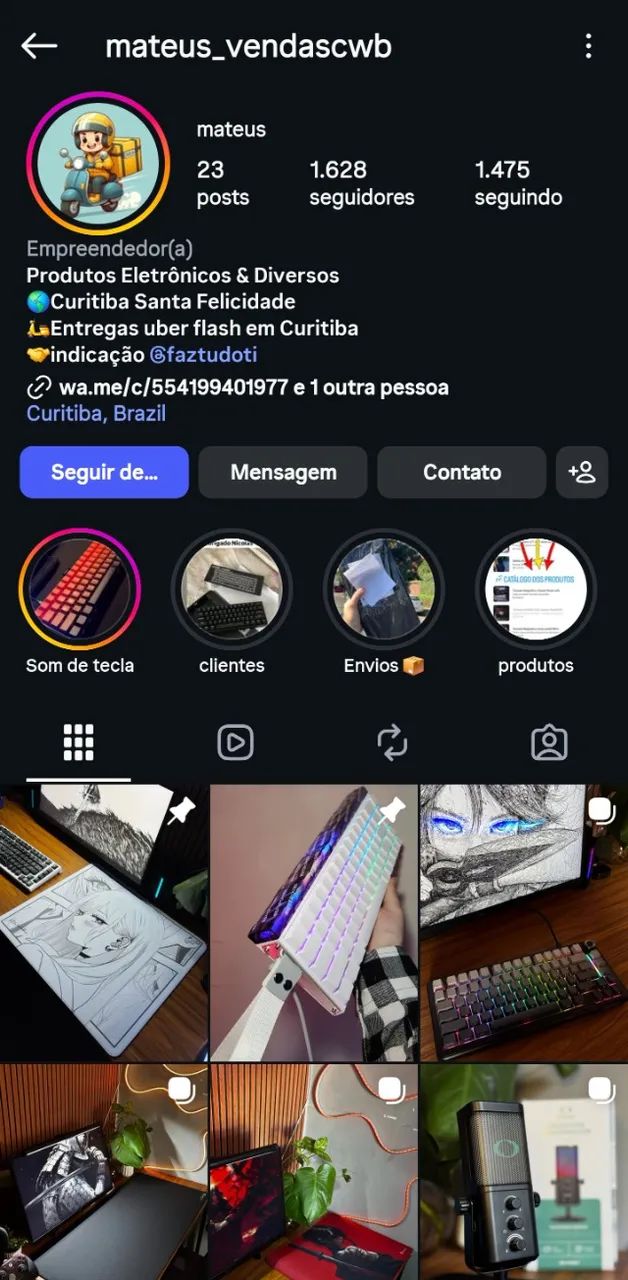Tap the Seguir de... follow button
This screenshot has width=628, height=1280.
(104, 472)
